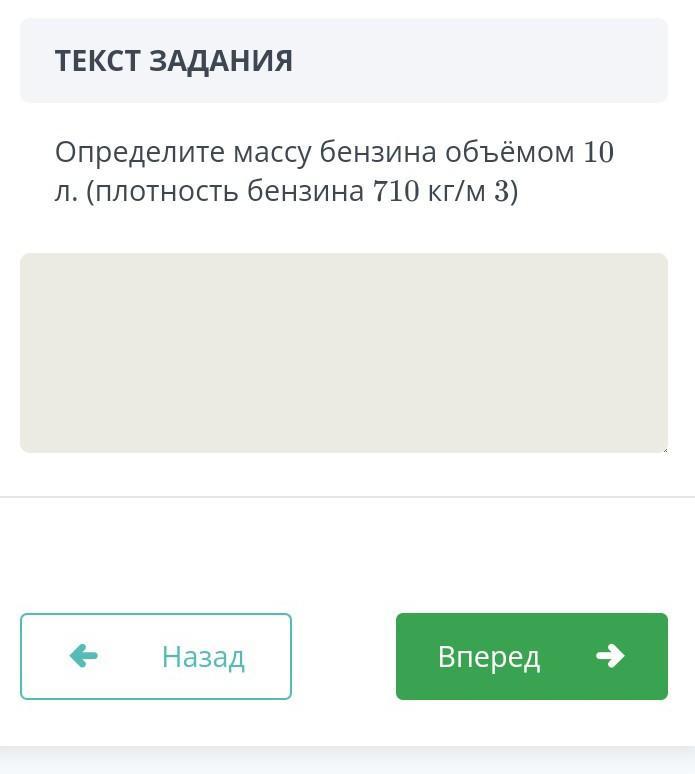Go back with the Назад button
Screen dimensions: 695x774
click(x=156, y=656)
